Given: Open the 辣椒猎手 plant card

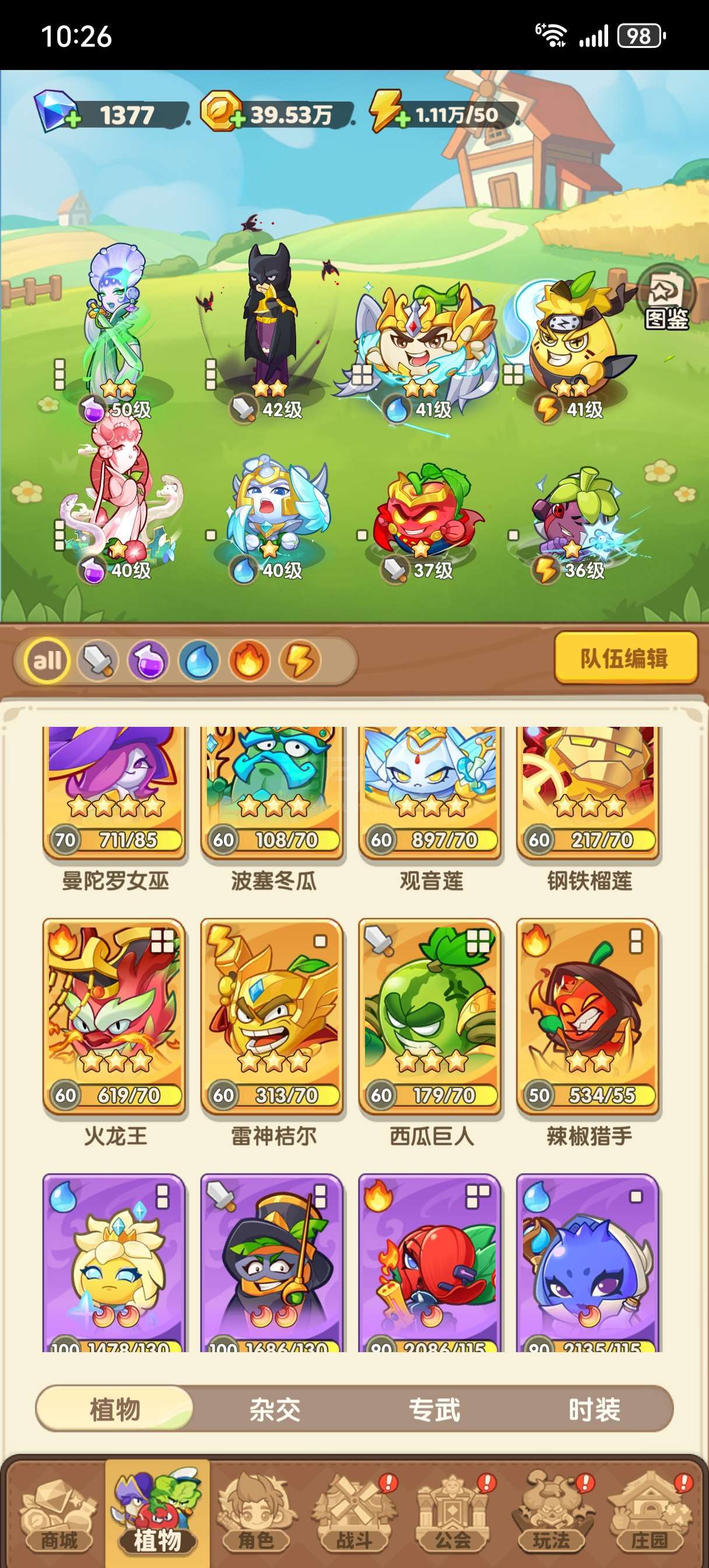Looking at the screenshot, I should [x=588, y=1017].
